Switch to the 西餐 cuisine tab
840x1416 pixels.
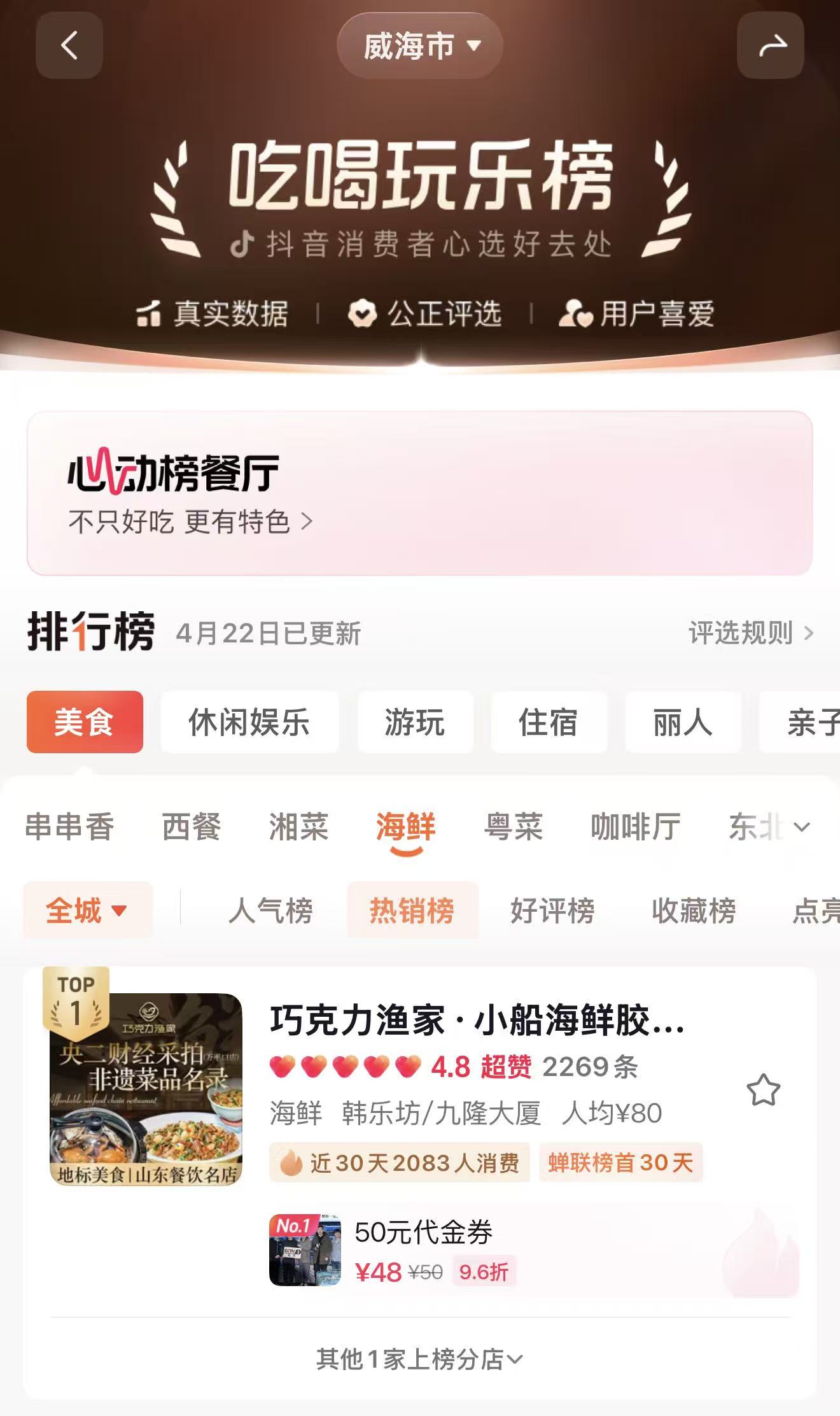click(x=191, y=827)
